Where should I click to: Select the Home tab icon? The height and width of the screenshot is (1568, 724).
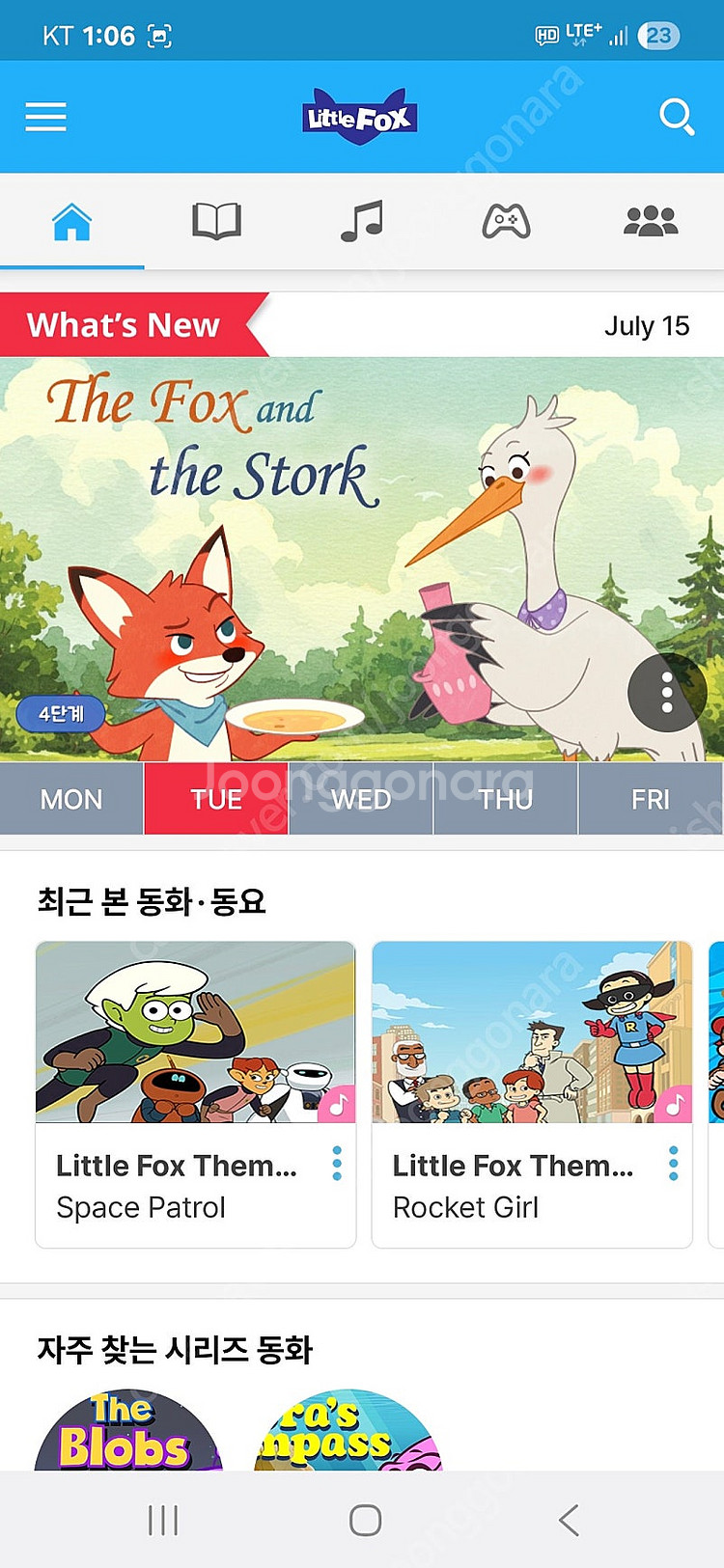pos(71,220)
